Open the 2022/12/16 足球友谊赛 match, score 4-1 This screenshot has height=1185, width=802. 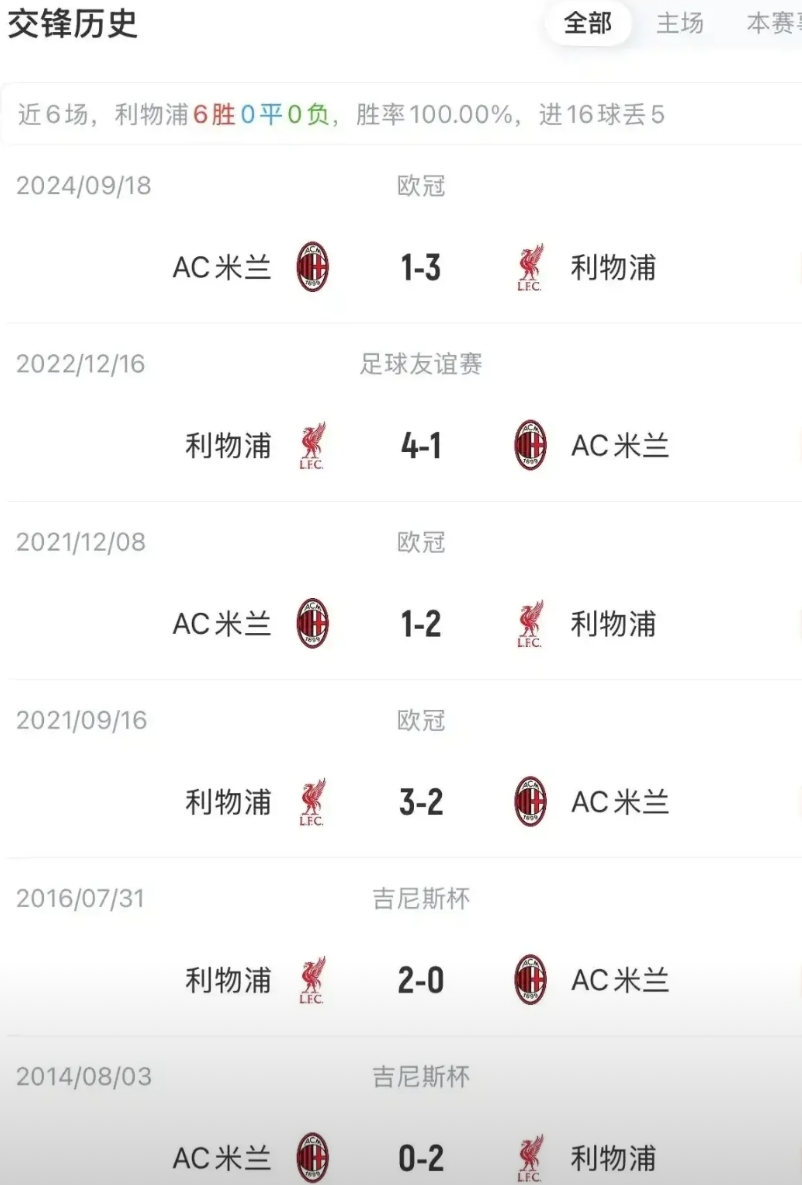(420, 445)
